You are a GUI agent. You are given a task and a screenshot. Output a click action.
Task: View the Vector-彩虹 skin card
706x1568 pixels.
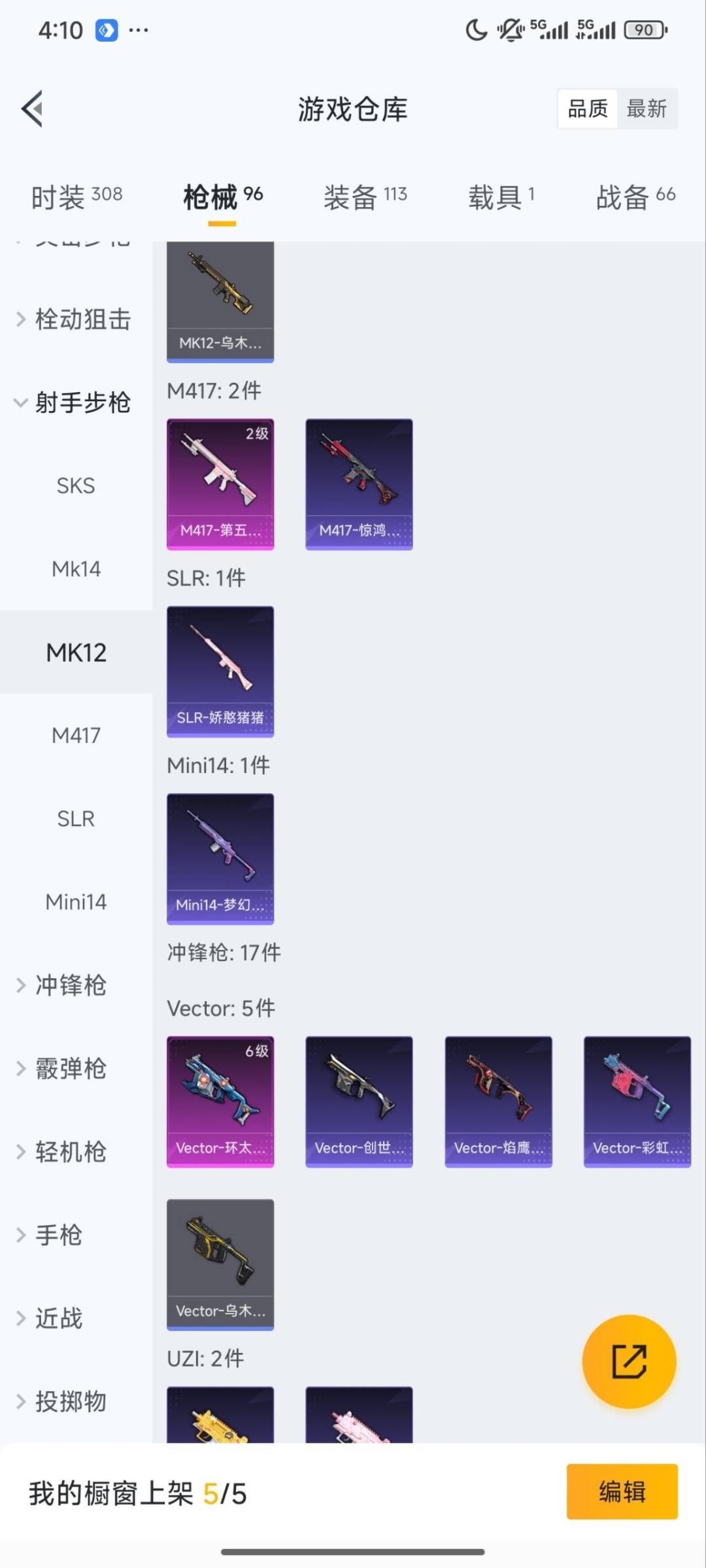637,1102
